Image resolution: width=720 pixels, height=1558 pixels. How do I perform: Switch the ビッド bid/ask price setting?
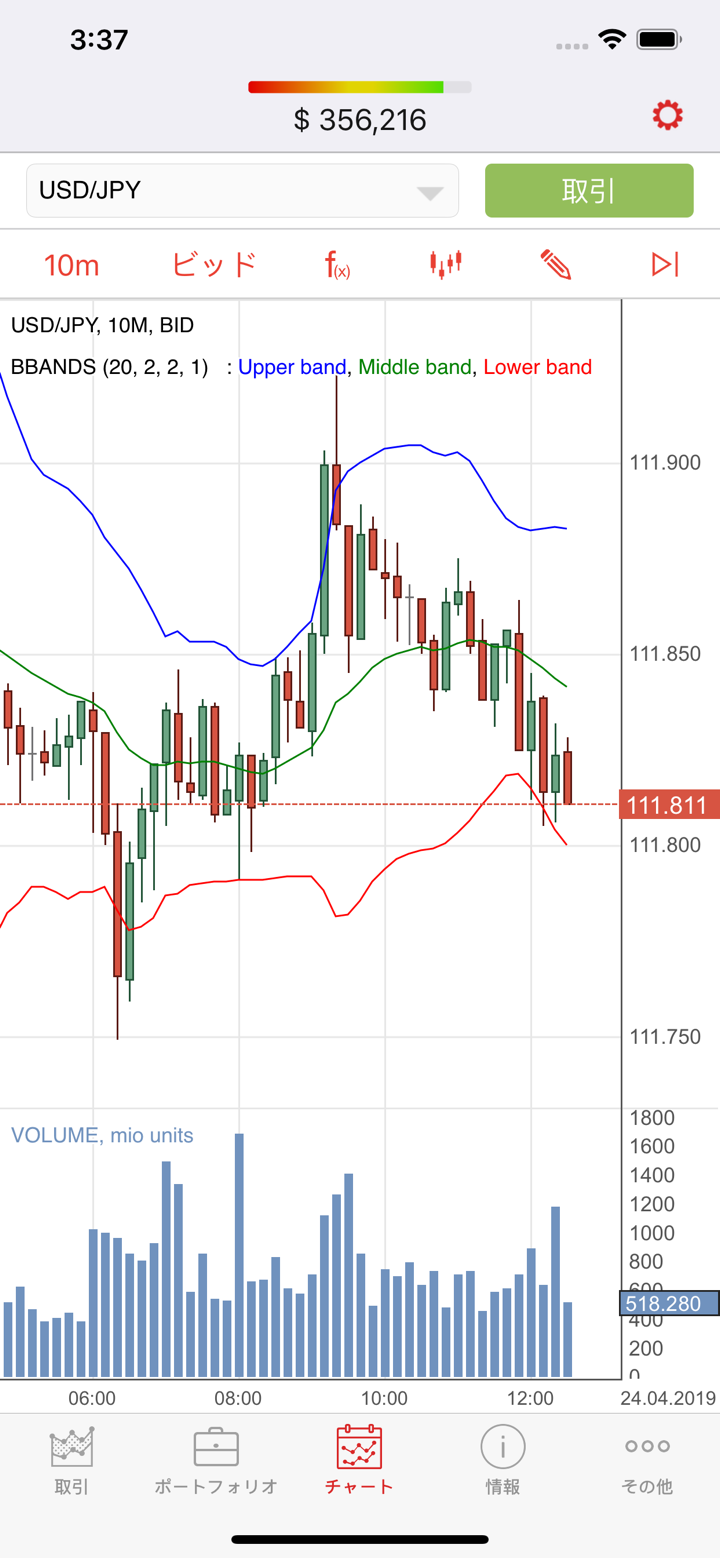tap(214, 265)
